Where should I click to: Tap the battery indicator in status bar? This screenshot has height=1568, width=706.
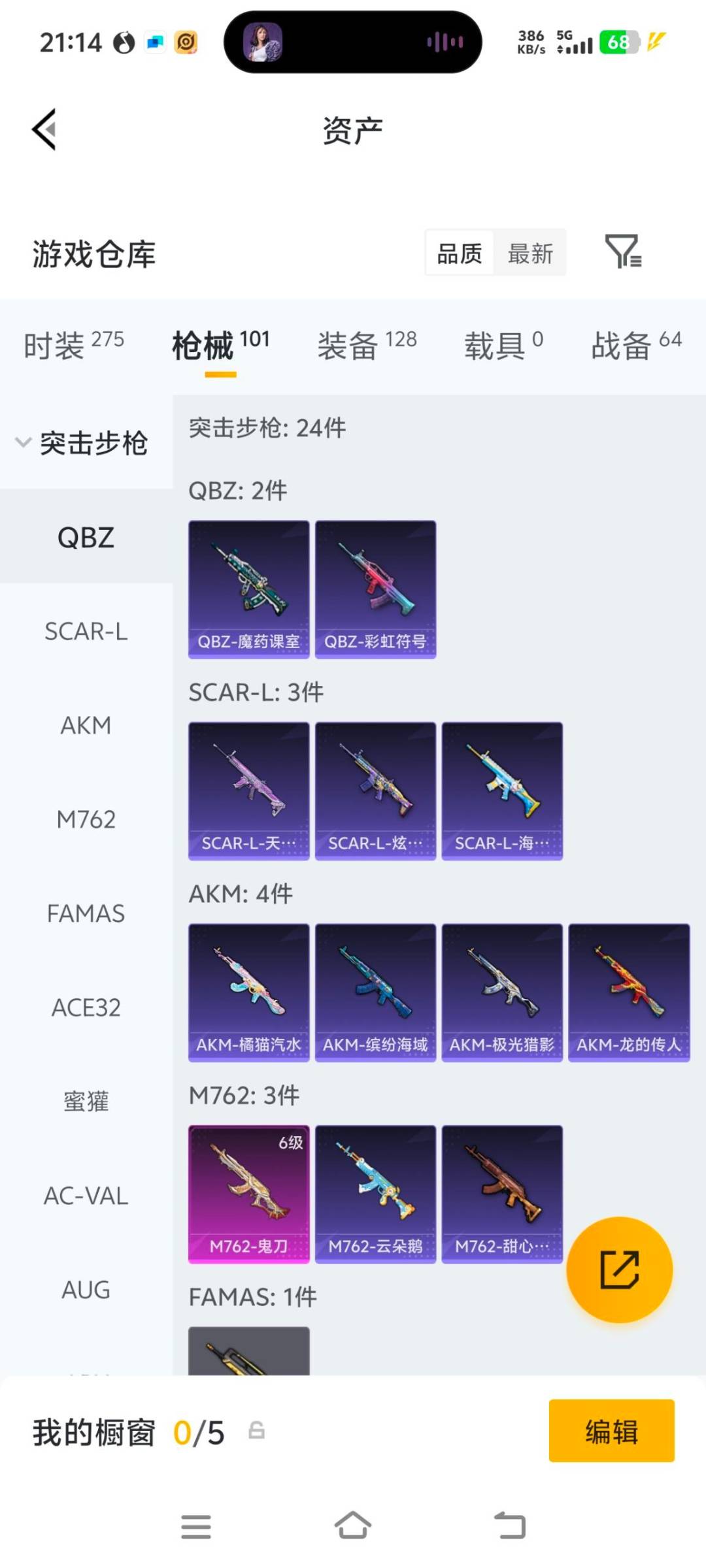(615, 42)
